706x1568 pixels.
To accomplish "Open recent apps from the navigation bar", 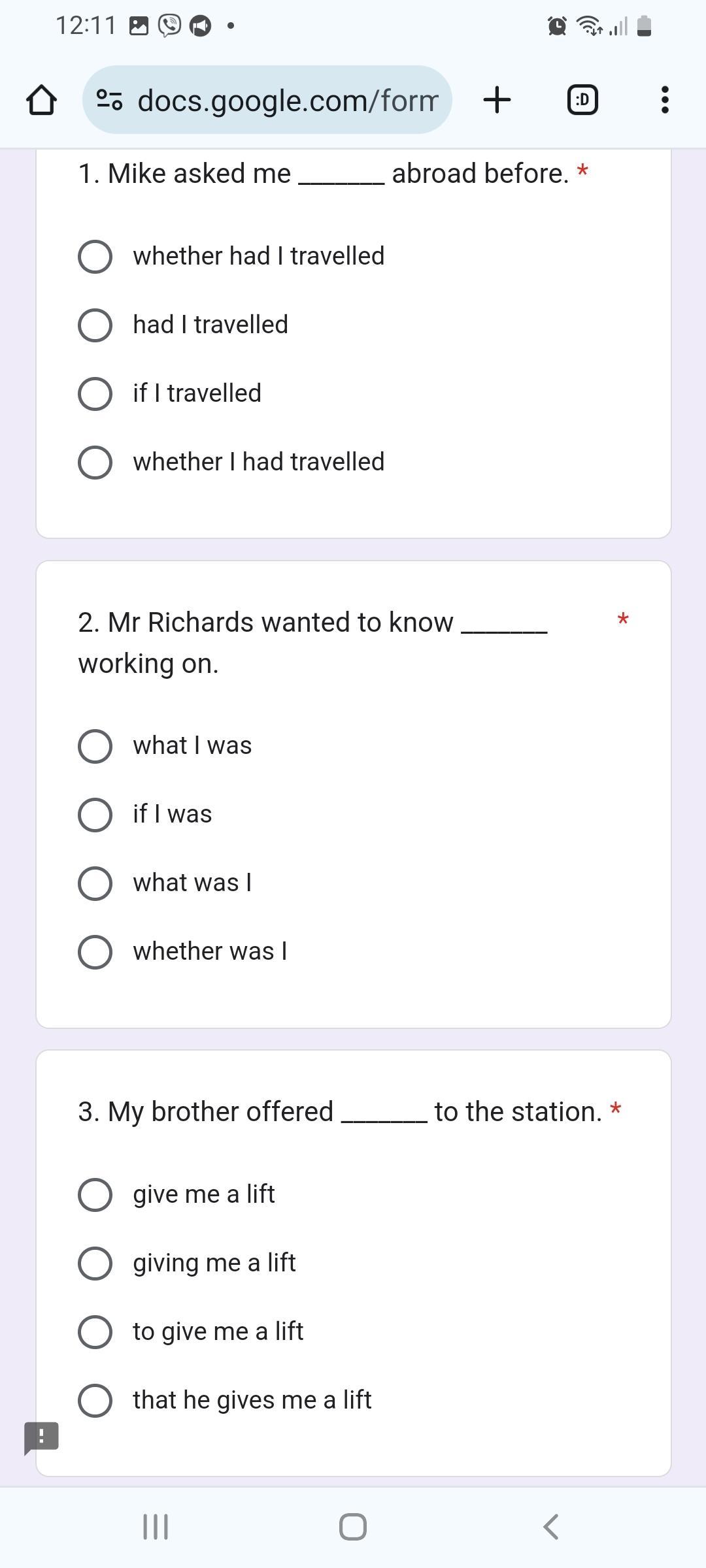I will pyautogui.click(x=156, y=1527).
